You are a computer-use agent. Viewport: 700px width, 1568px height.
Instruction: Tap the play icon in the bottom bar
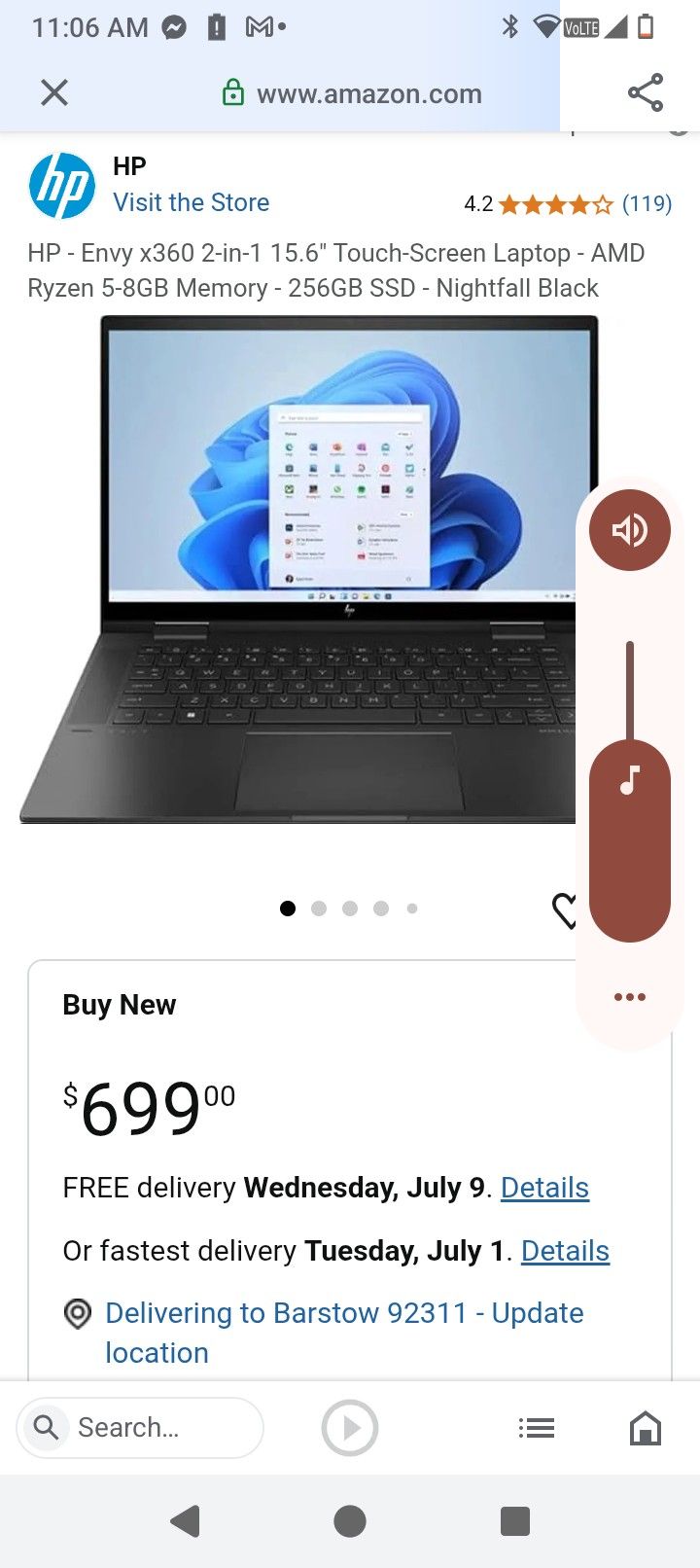(349, 1427)
